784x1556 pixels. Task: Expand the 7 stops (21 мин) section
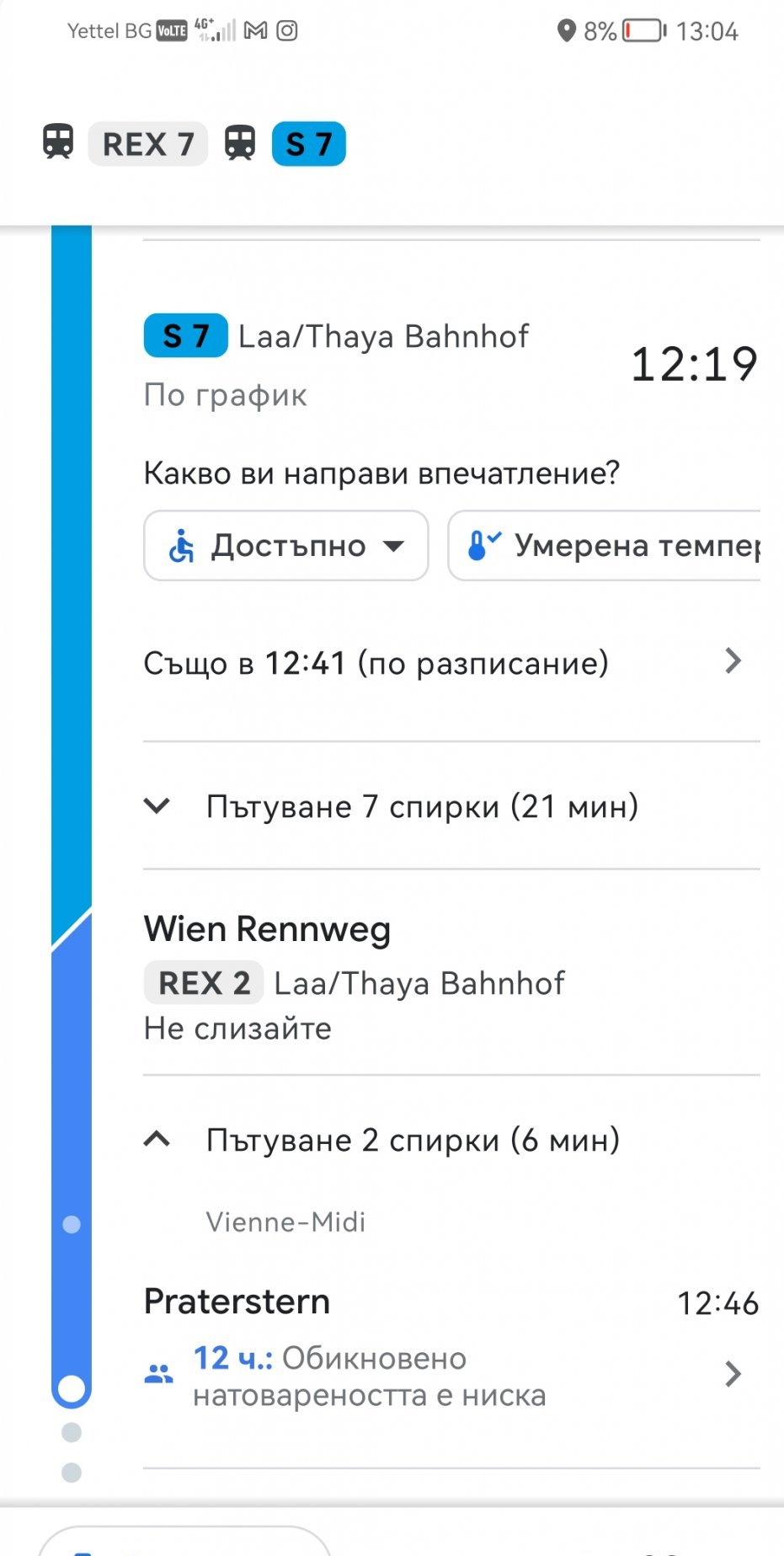(451, 806)
